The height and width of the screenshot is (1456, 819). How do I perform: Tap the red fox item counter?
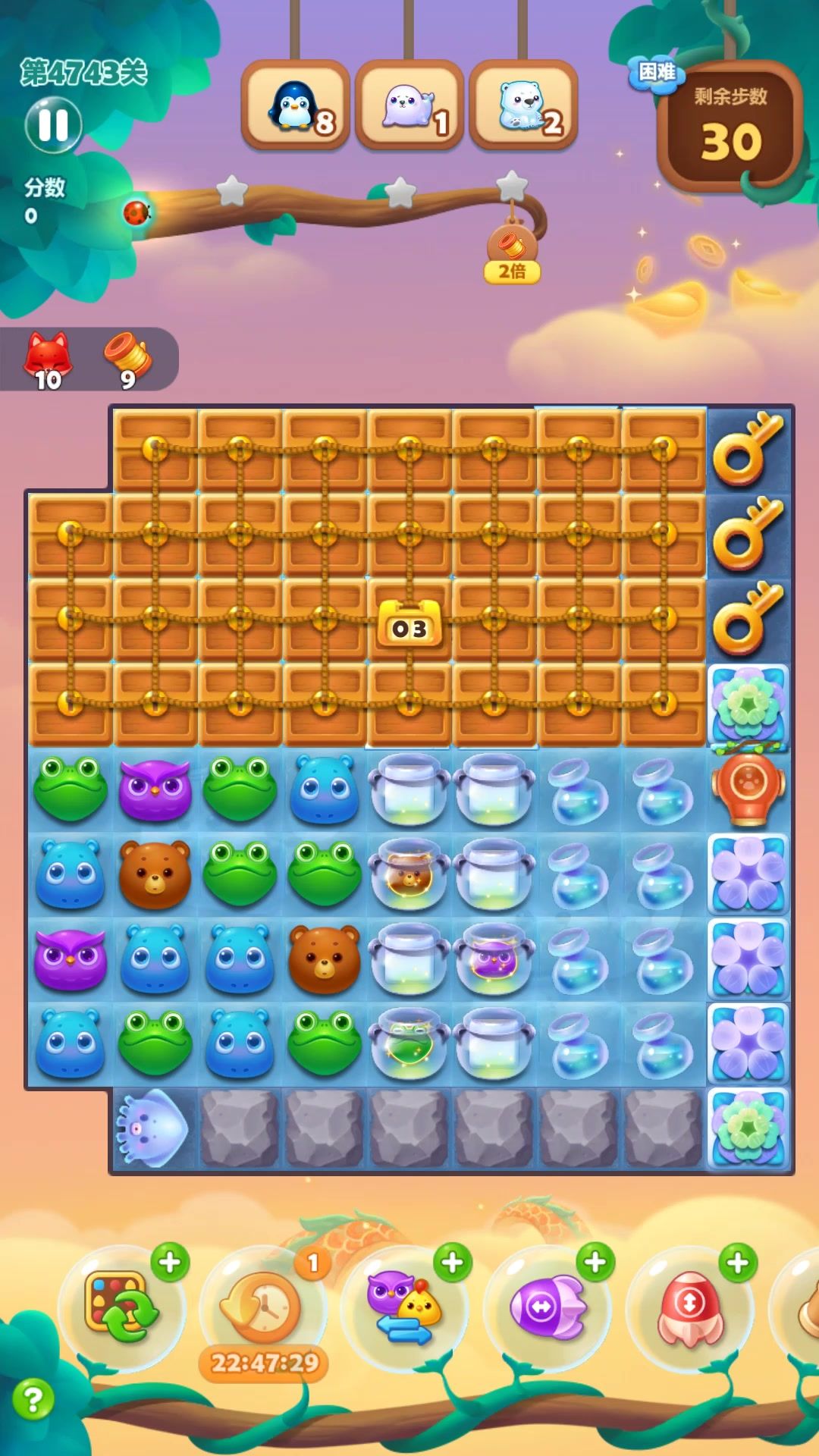tap(49, 360)
